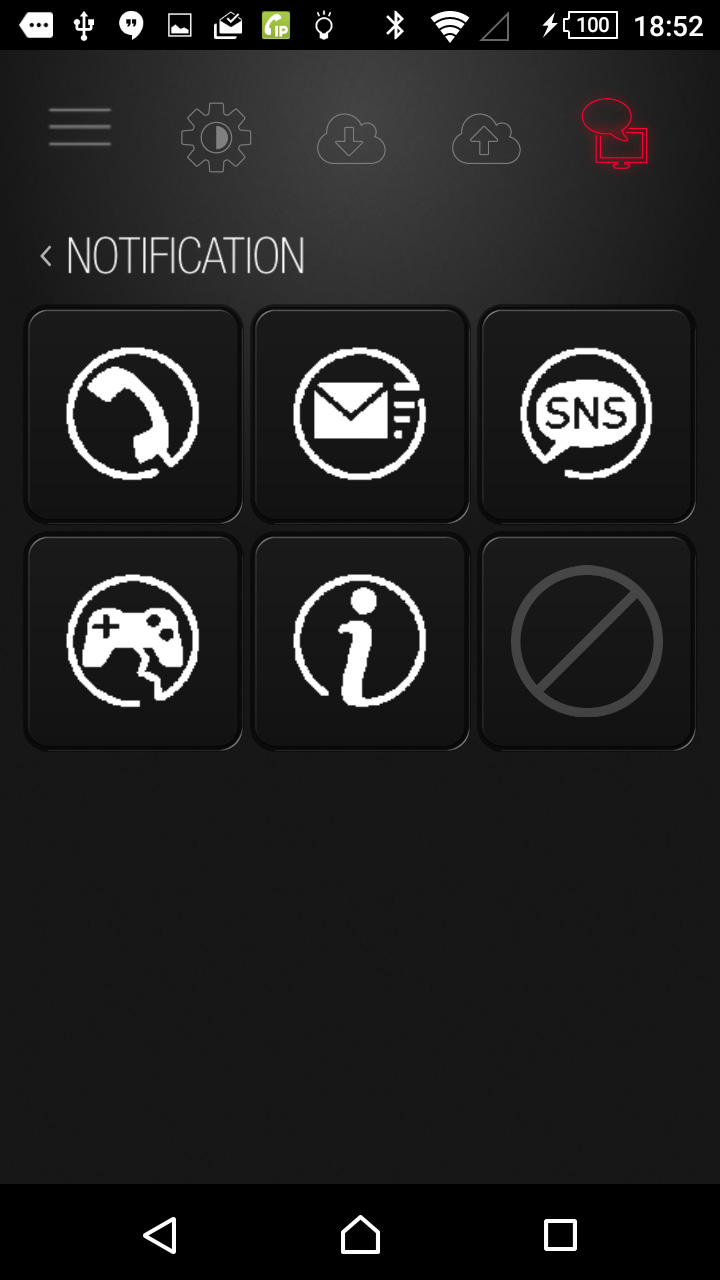The width and height of the screenshot is (720, 1280).
Task: Select the disabled circle-slash tile
Action: pyautogui.click(x=587, y=641)
